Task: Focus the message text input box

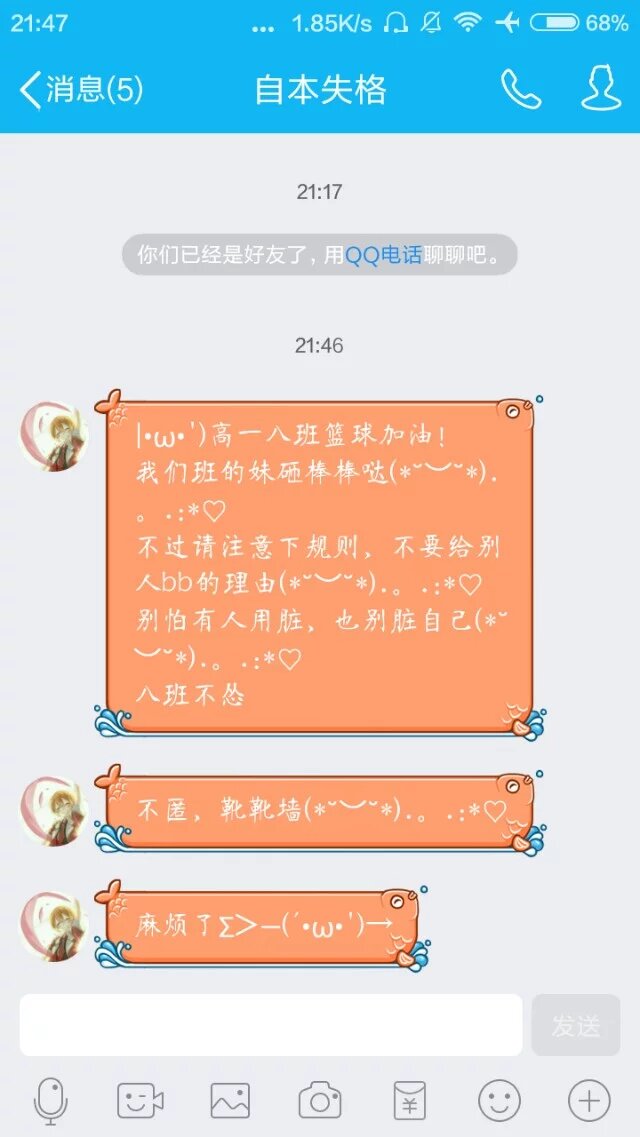Action: pos(270,1025)
